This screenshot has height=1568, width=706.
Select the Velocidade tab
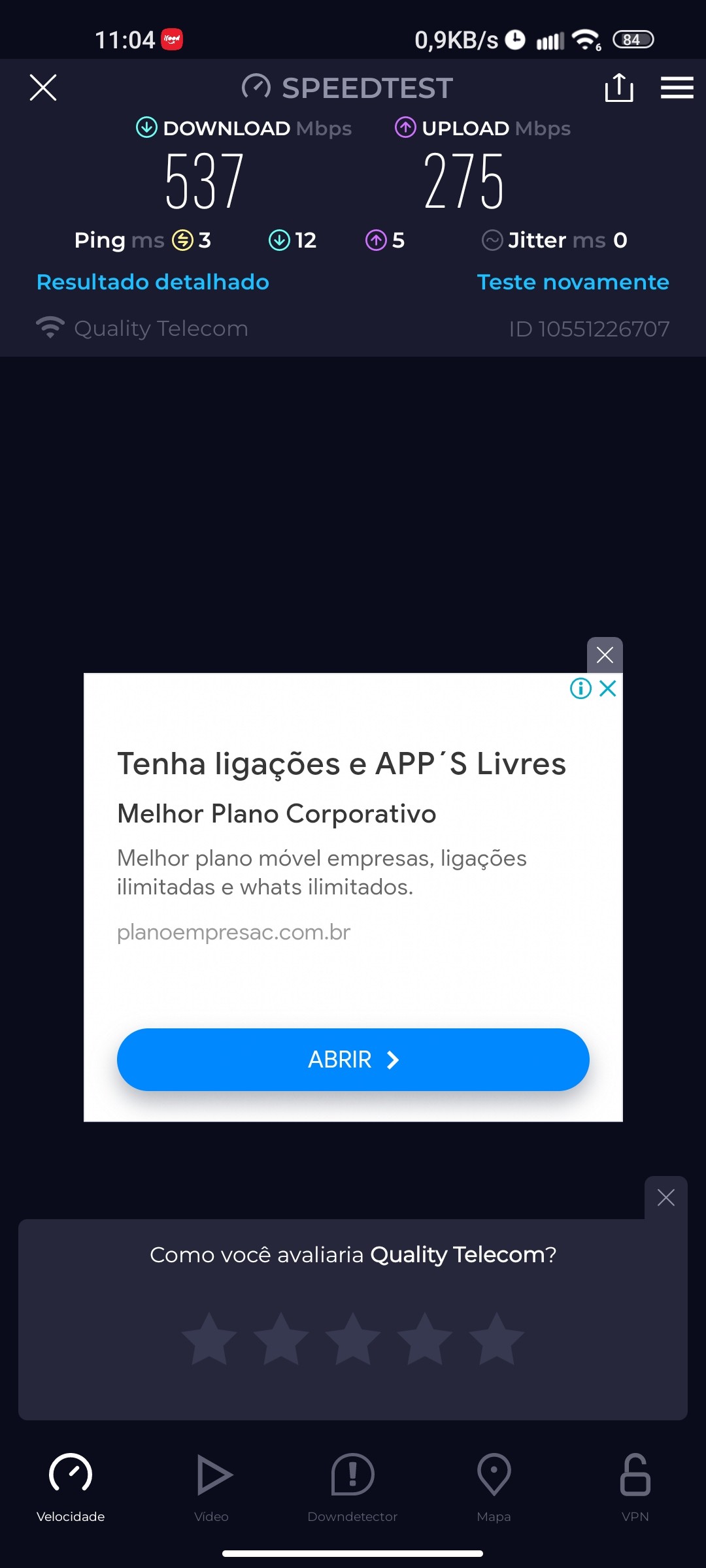[x=71, y=1484]
